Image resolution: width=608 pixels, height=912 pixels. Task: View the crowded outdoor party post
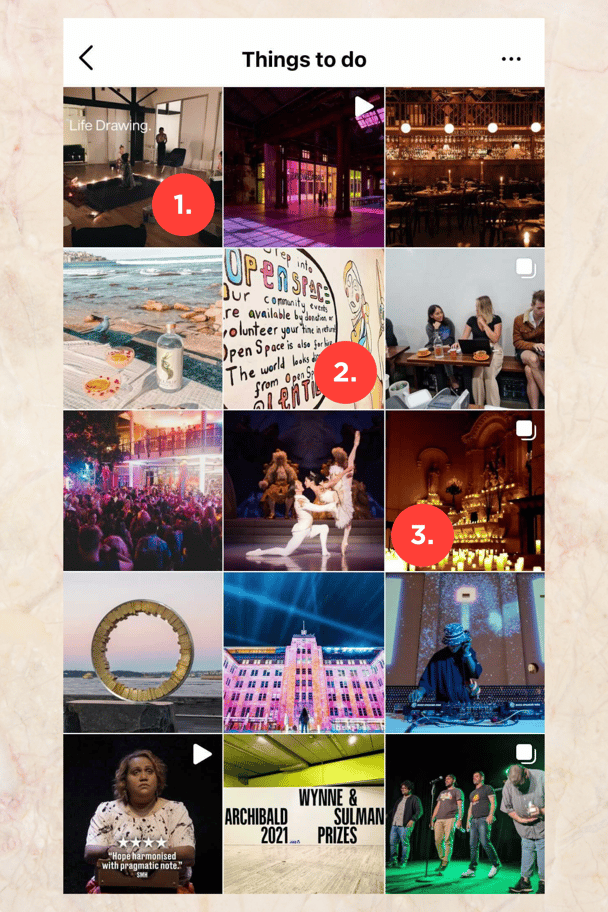click(143, 490)
